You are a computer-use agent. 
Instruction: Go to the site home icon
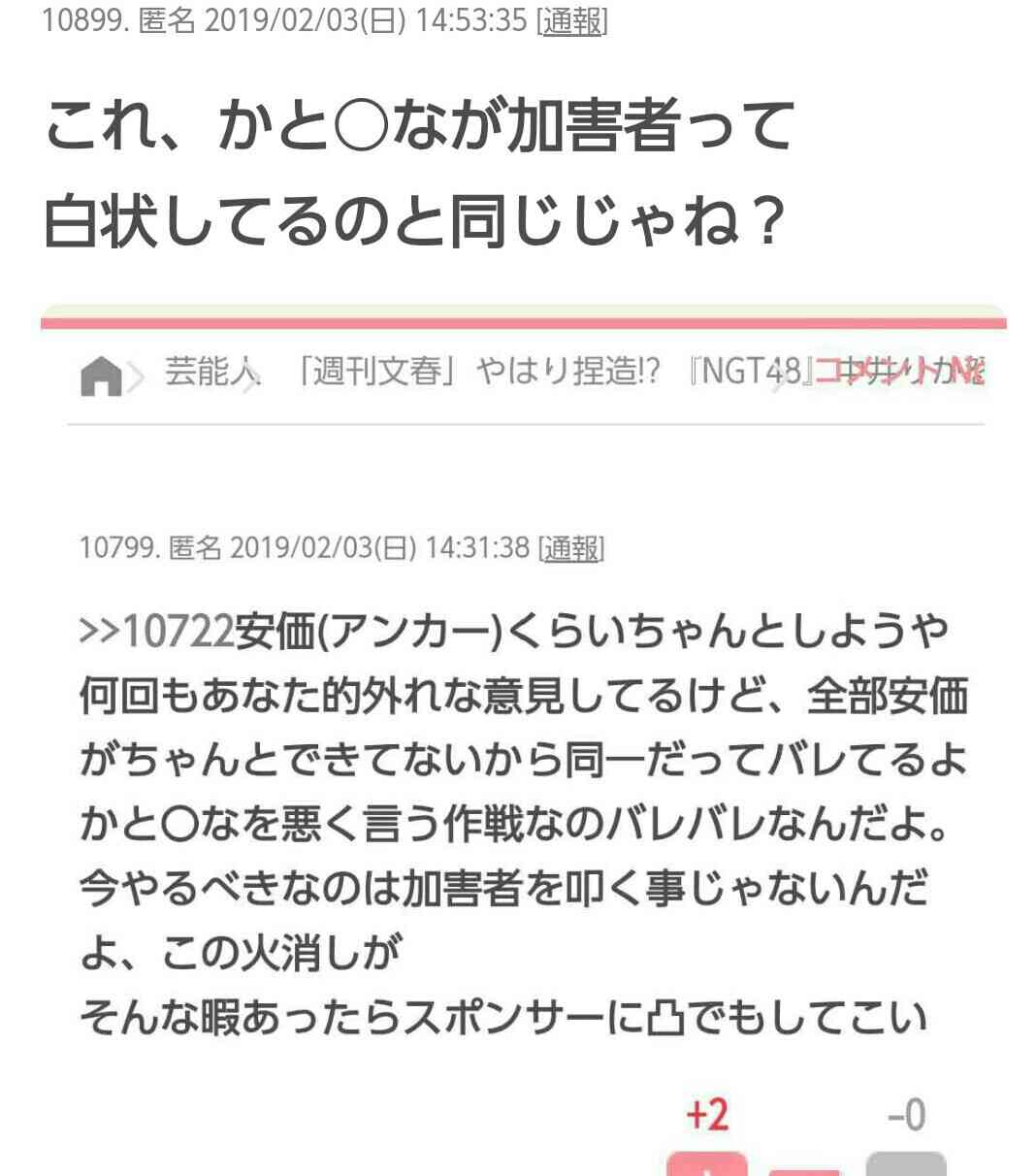tap(101, 376)
